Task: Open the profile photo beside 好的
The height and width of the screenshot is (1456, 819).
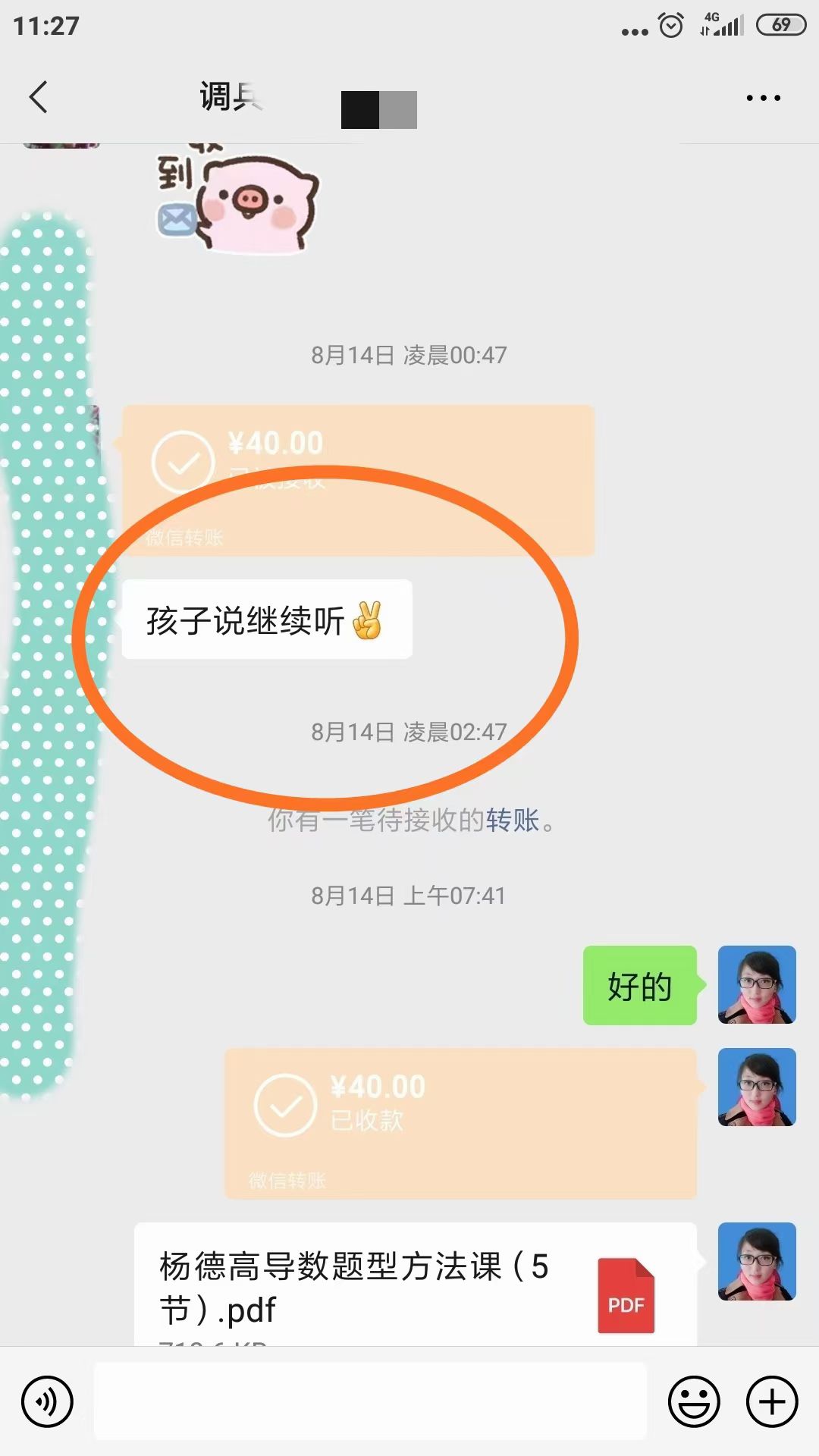Action: (756, 984)
